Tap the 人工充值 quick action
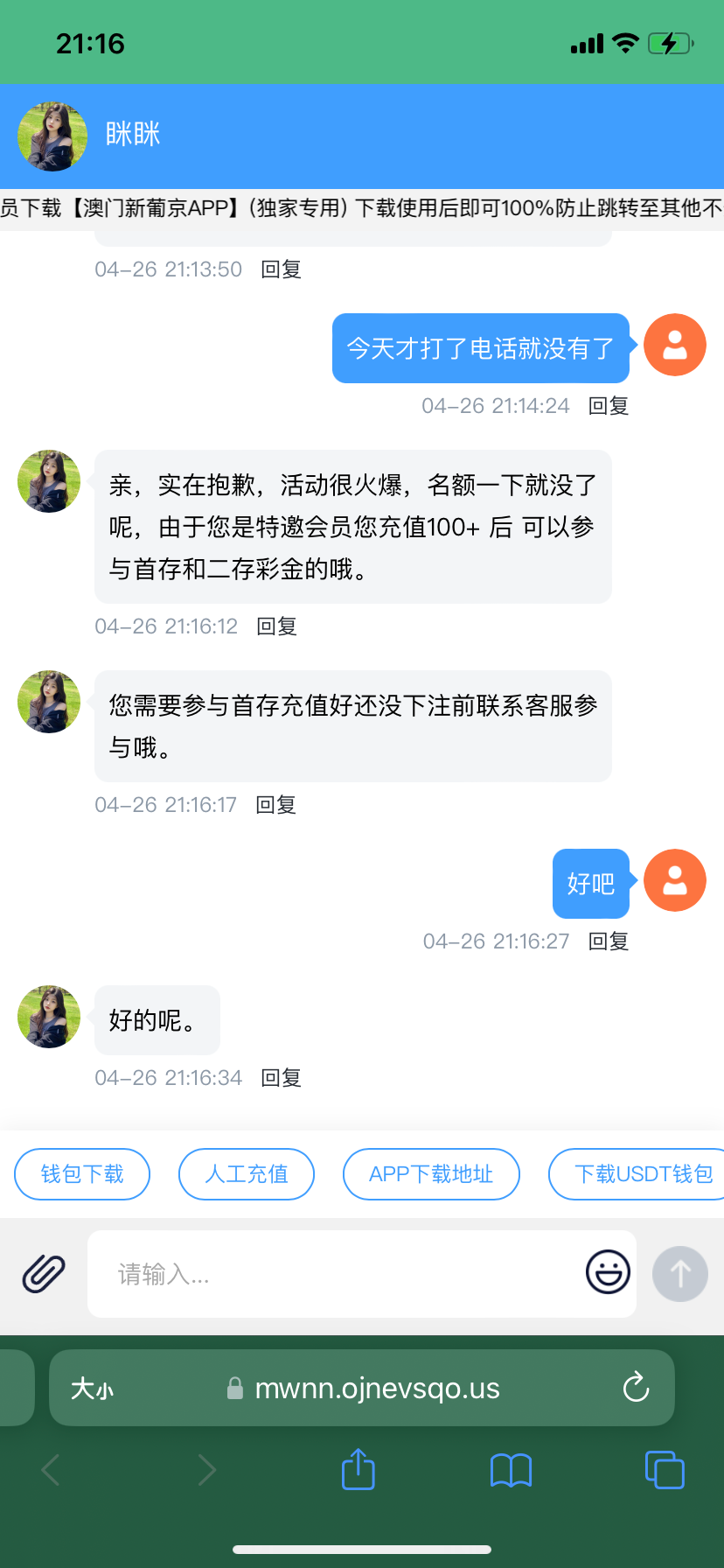724x1568 pixels. point(246,1174)
